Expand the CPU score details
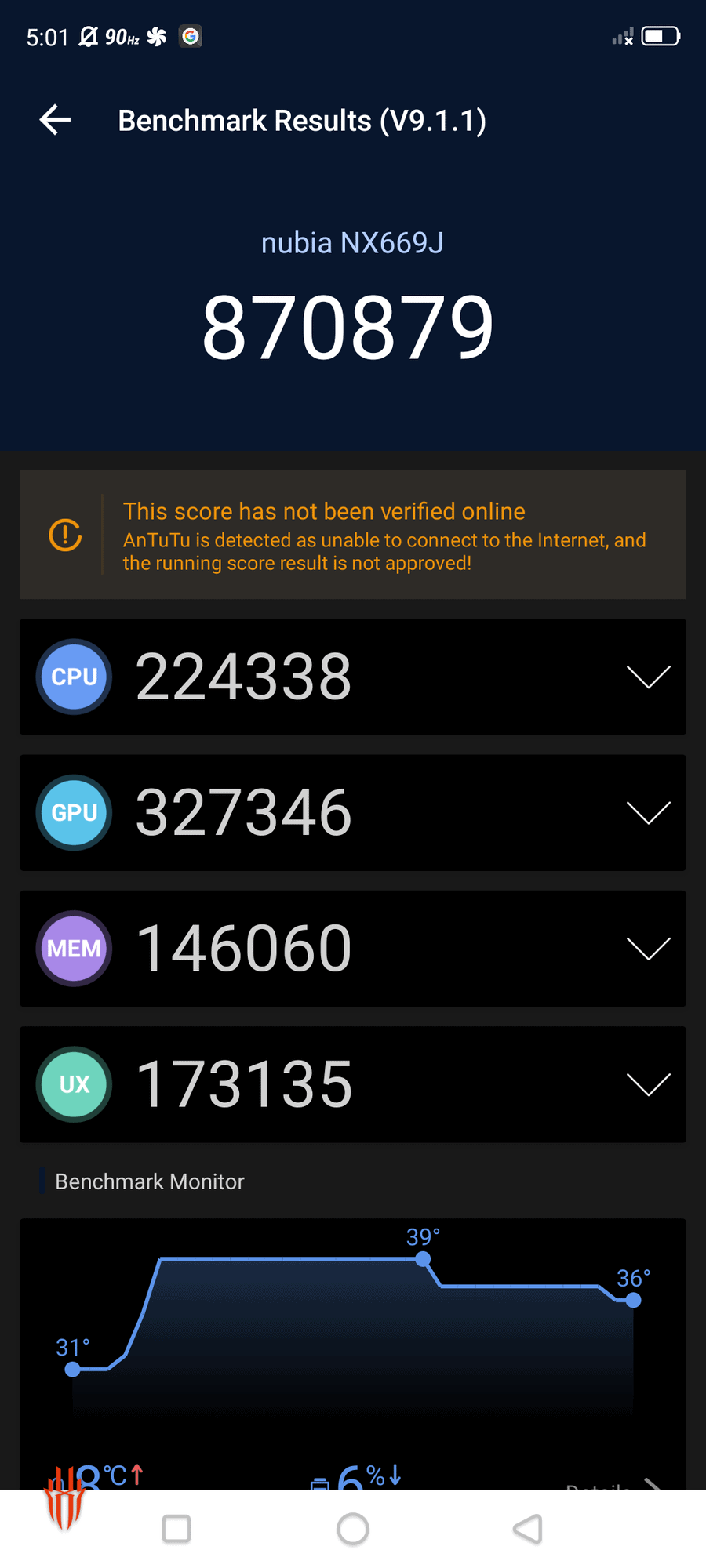The width and height of the screenshot is (706, 1568). click(x=648, y=677)
